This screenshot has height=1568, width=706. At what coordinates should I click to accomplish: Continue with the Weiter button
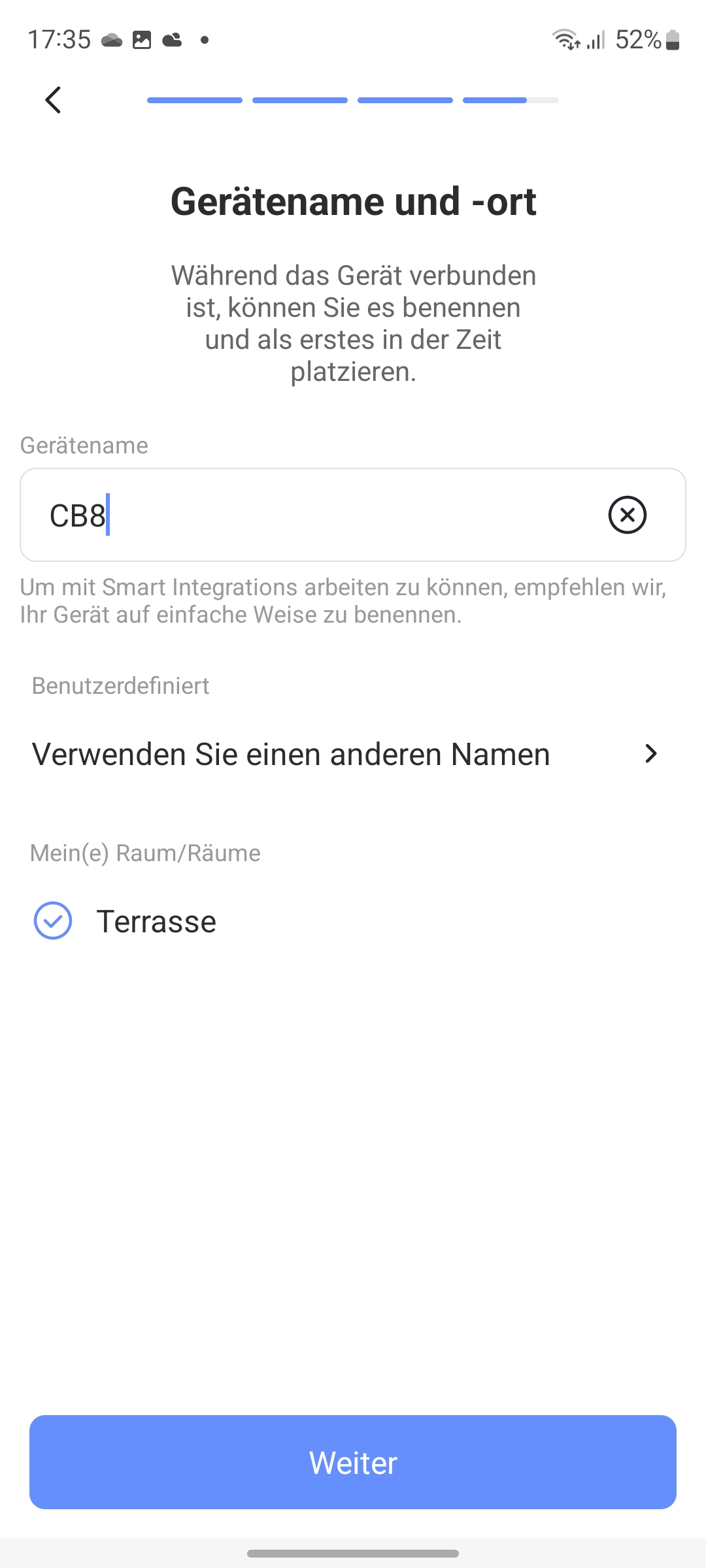[x=353, y=1462]
